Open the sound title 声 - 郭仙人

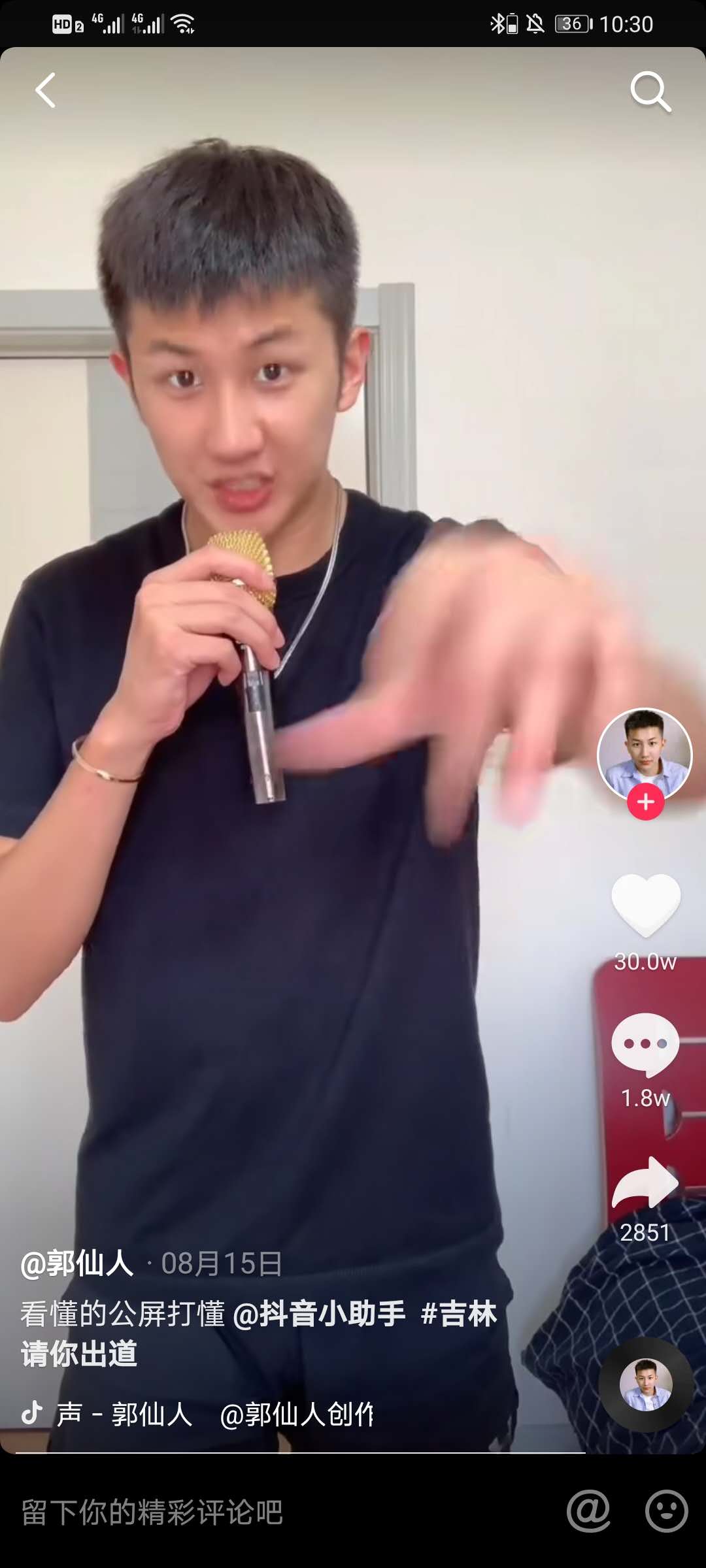coord(124,1414)
